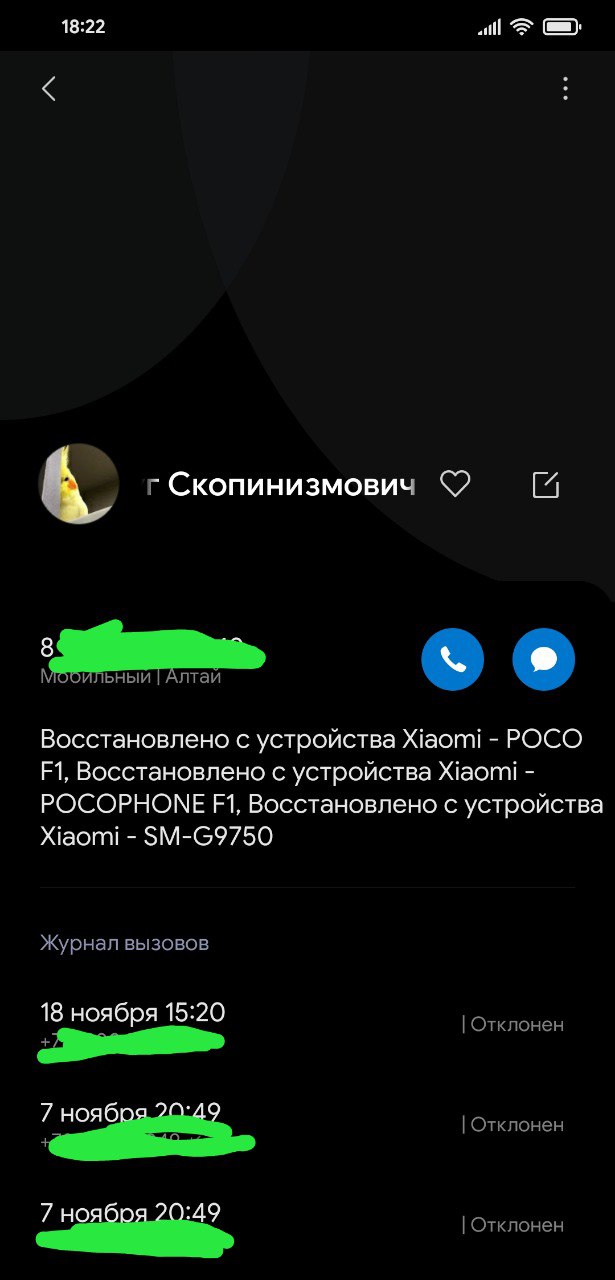Go back using the top-left arrow

[x=48, y=89]
